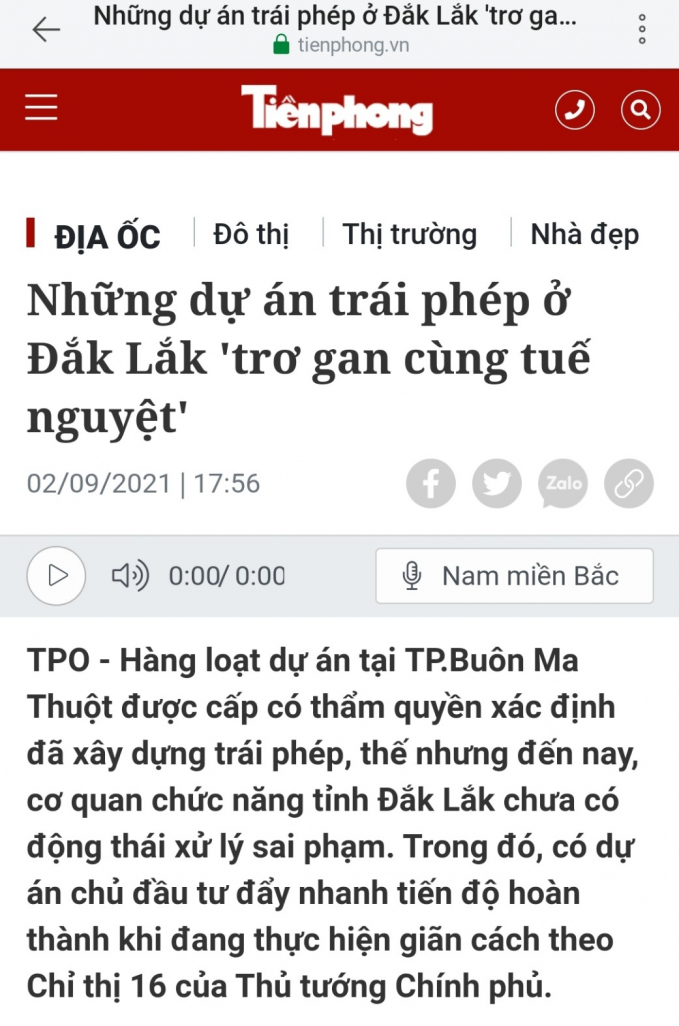Copy the article link
This screenshot has height=1026, width=679.
628,485
